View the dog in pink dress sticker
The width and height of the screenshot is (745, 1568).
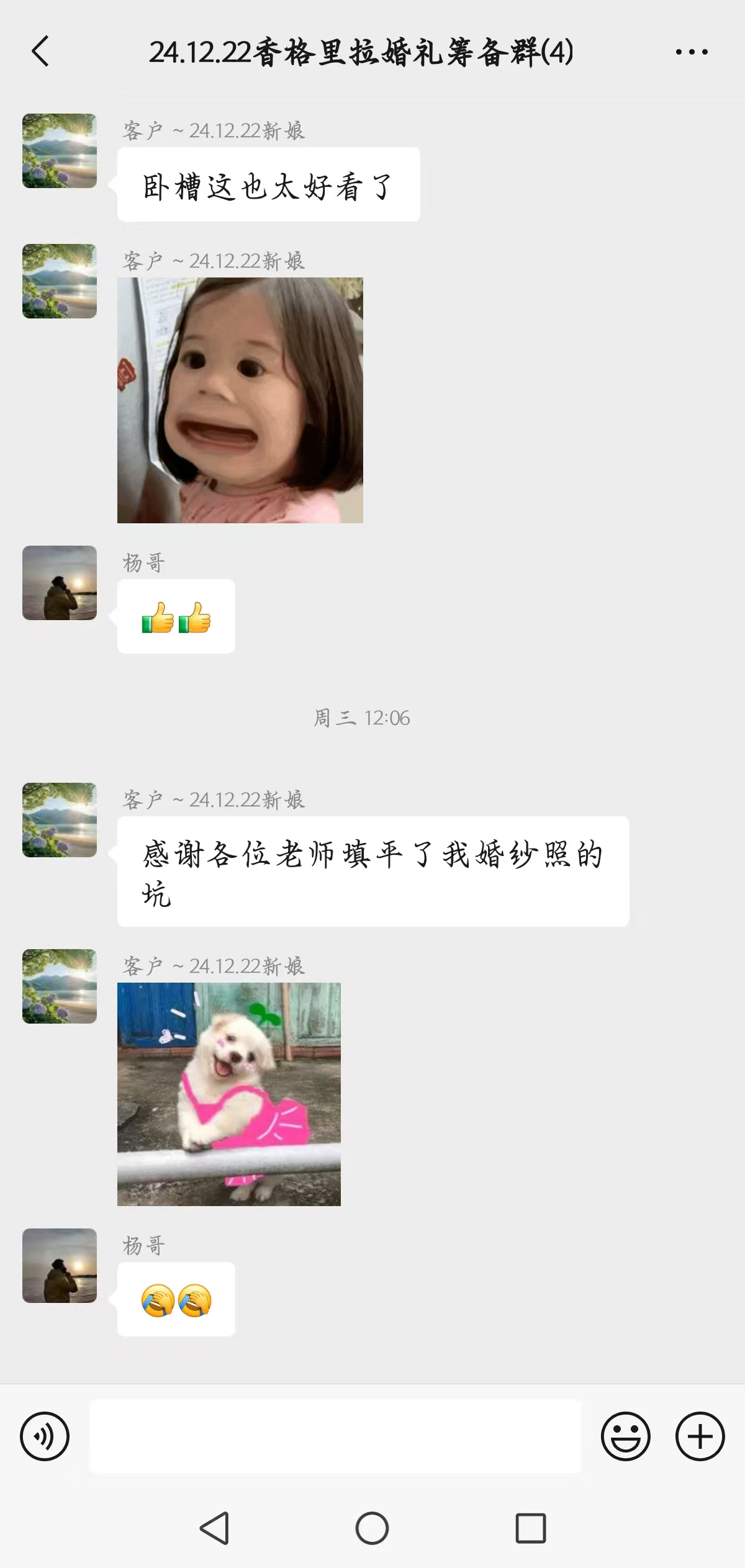click(x=229, y=1094)
